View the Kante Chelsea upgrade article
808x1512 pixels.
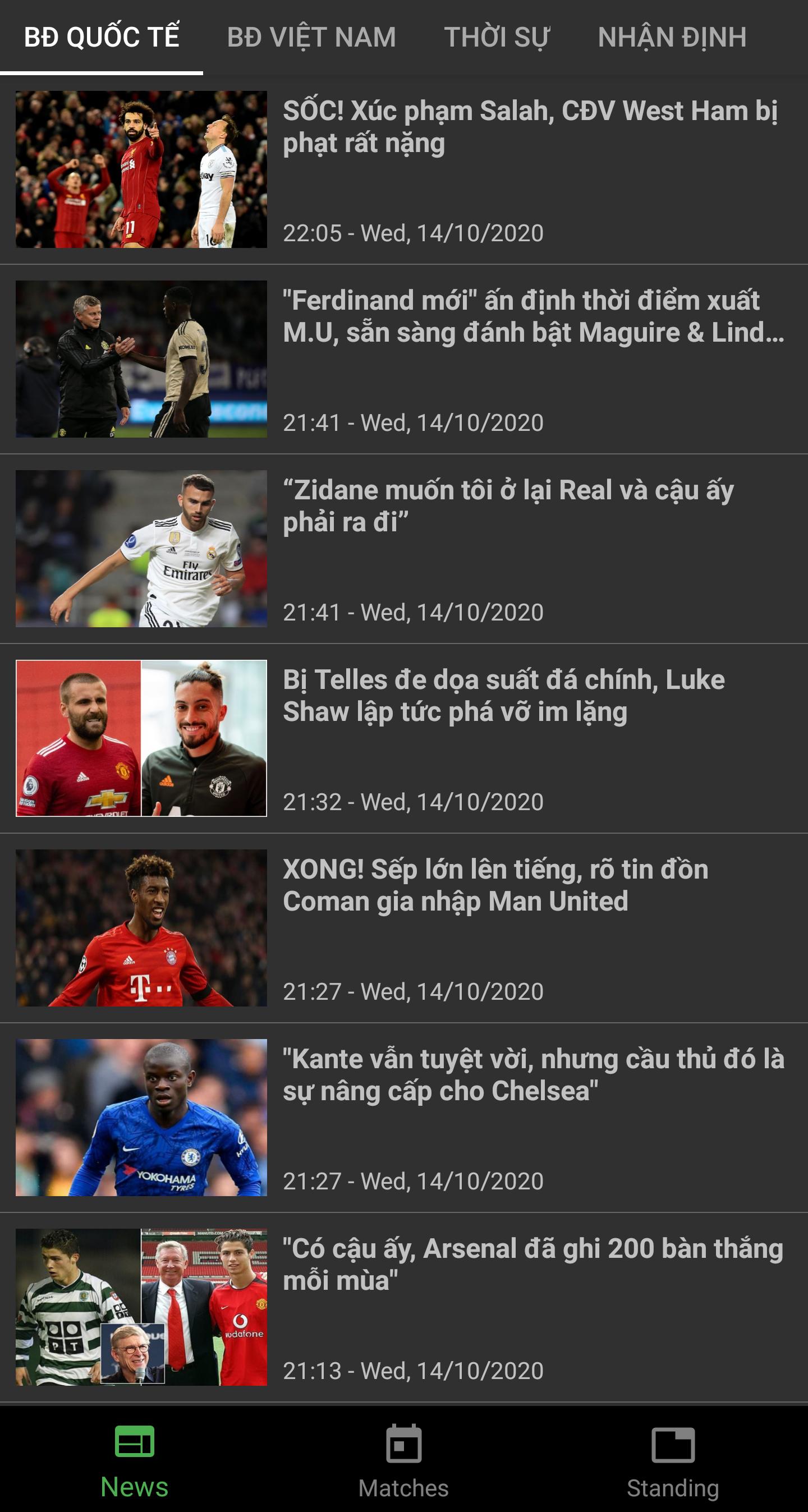[x=532, y=1076]
